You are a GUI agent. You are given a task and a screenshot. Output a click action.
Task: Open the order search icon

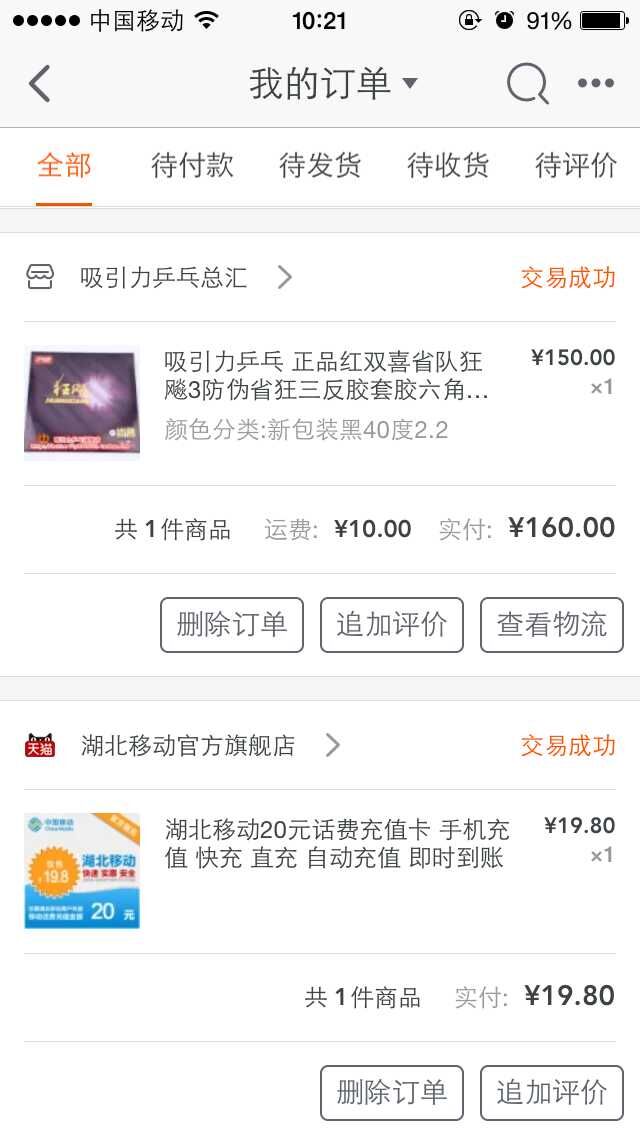527,84
